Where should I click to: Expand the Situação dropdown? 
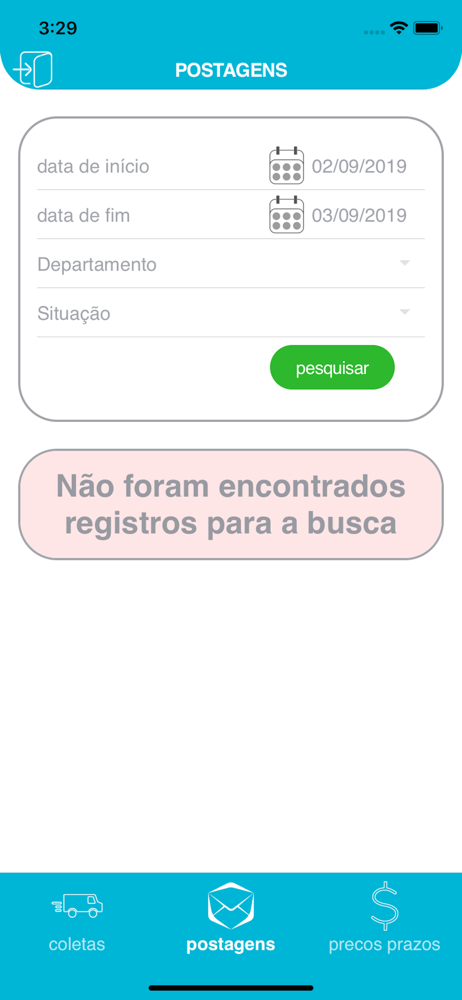[230, 313]
